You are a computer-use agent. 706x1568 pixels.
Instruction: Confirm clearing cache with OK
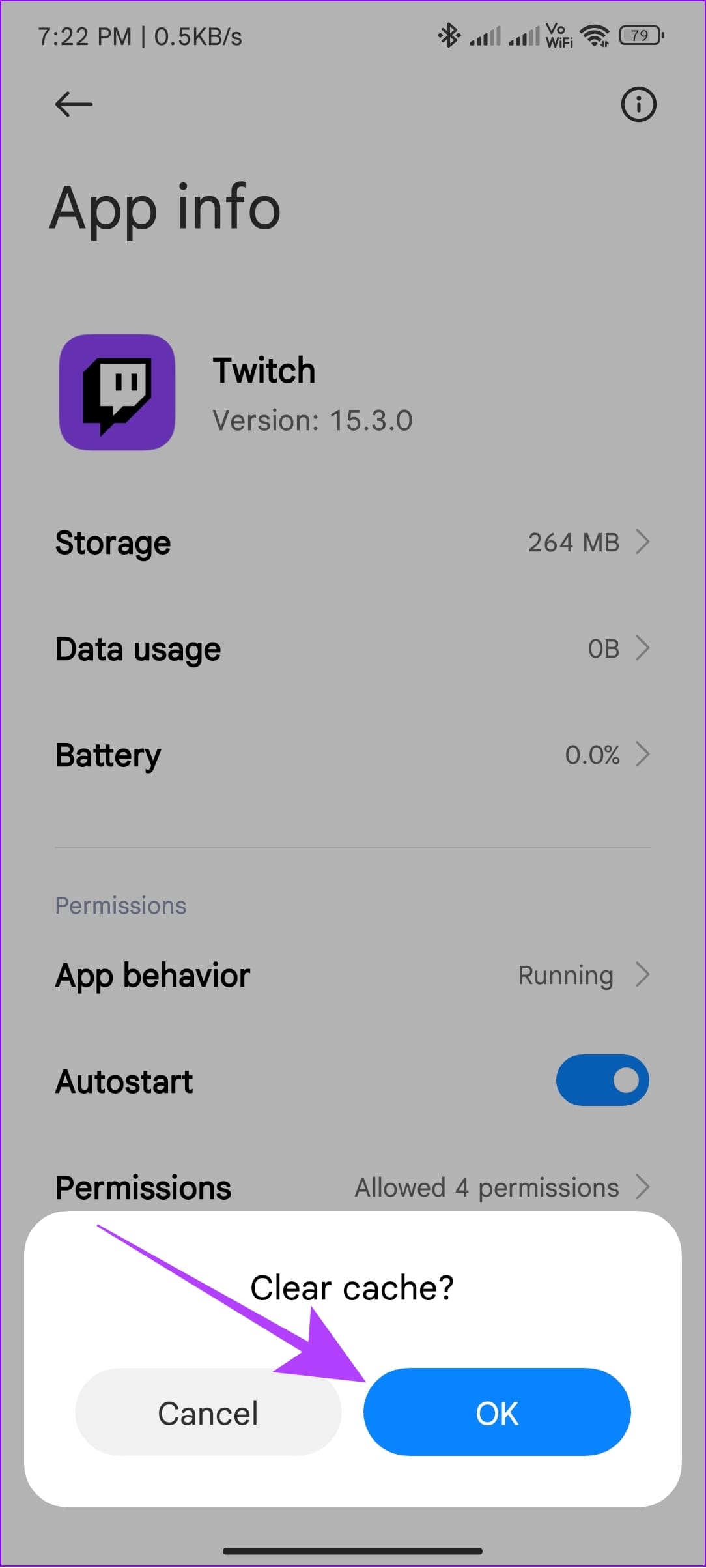tap(497, 1412)
